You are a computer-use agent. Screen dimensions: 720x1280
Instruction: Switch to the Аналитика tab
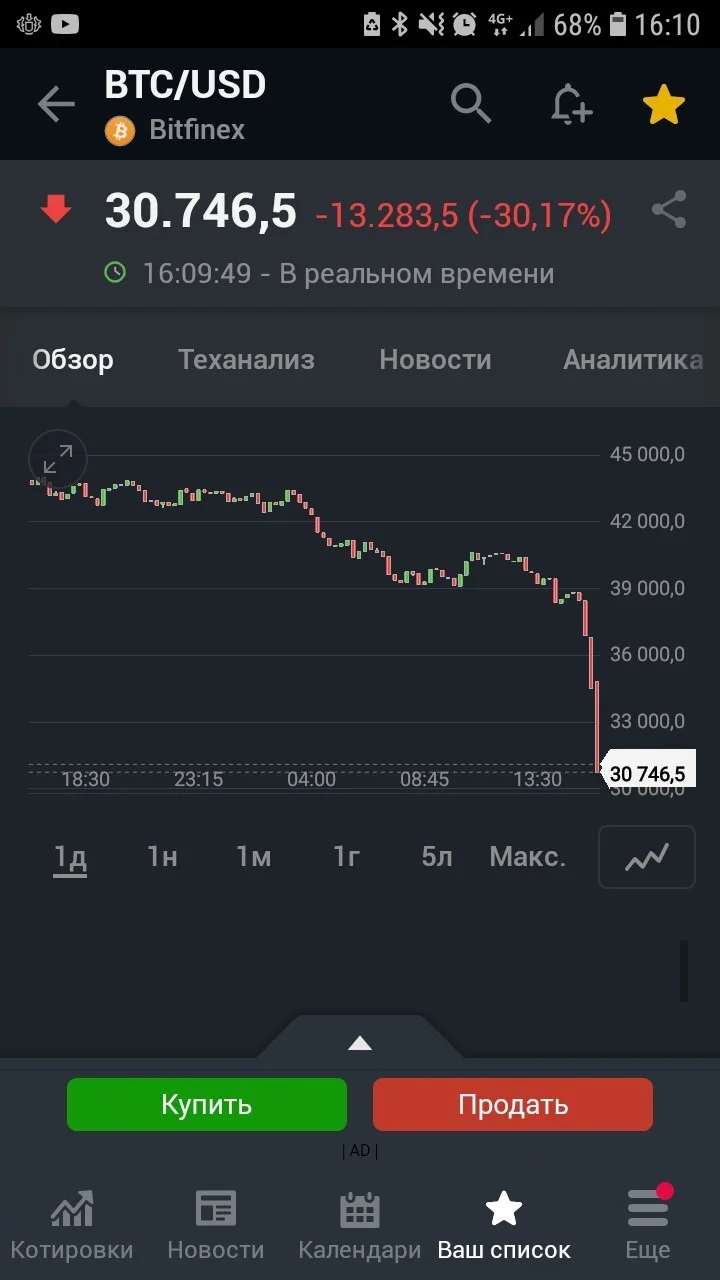633,360
